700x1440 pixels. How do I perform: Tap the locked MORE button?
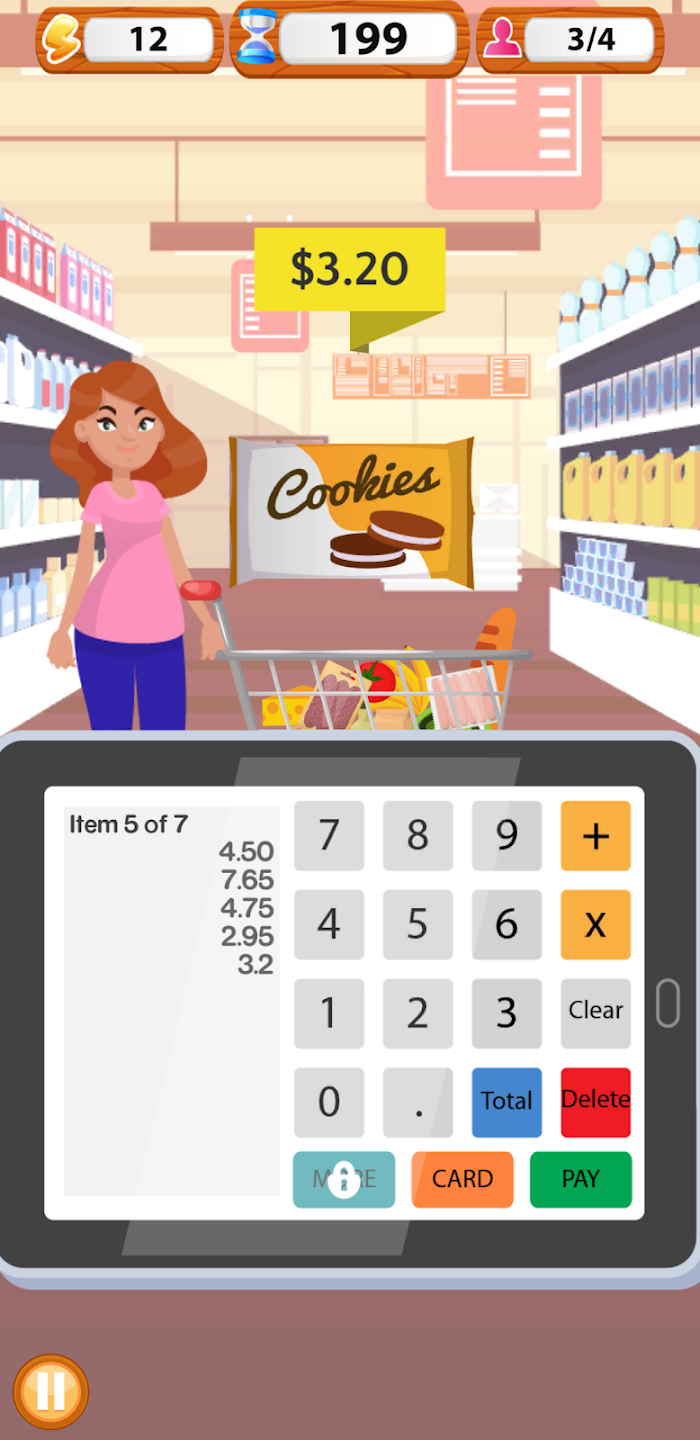[344, 1179]
